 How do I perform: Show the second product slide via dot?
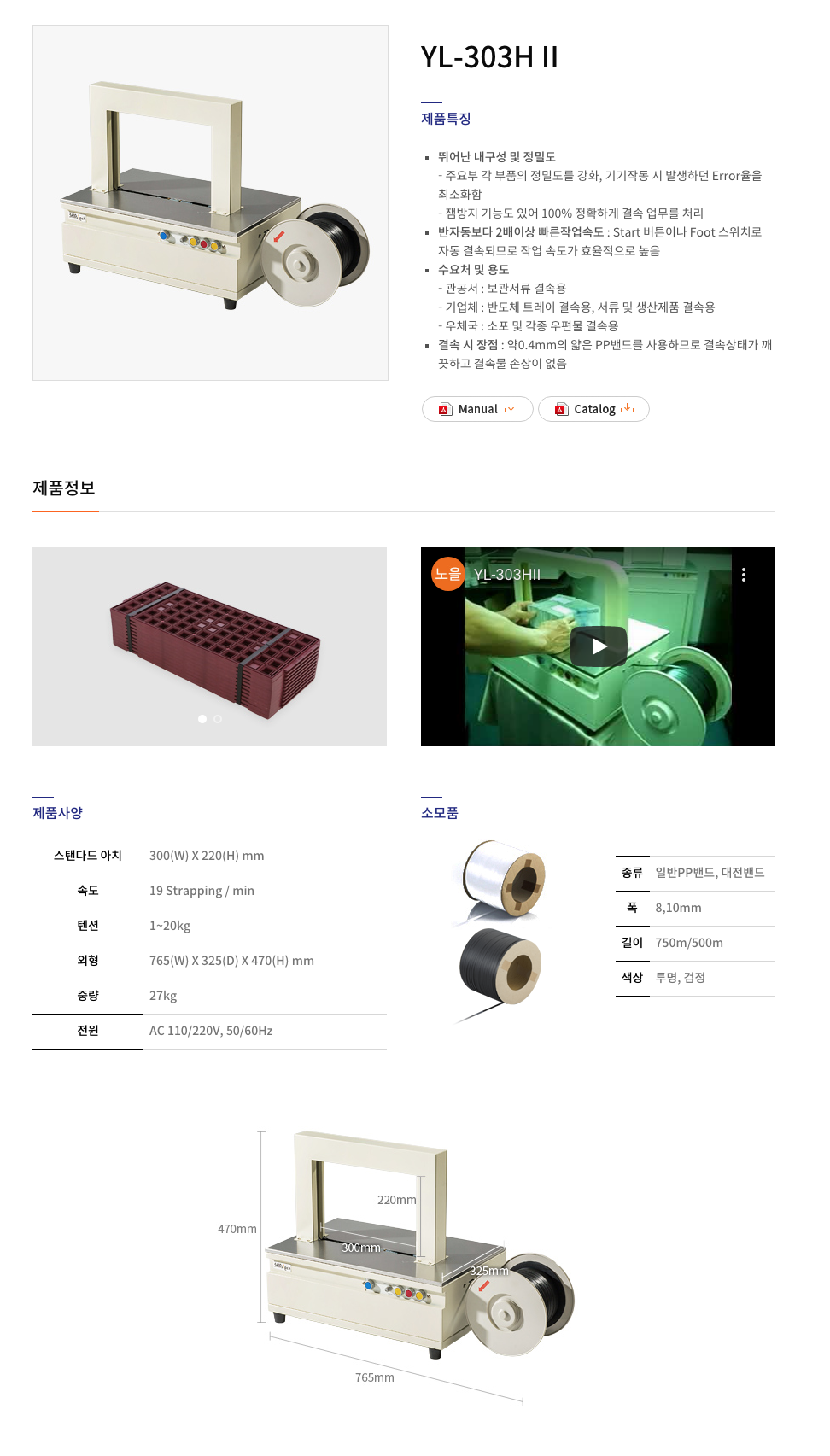[218, 719]
